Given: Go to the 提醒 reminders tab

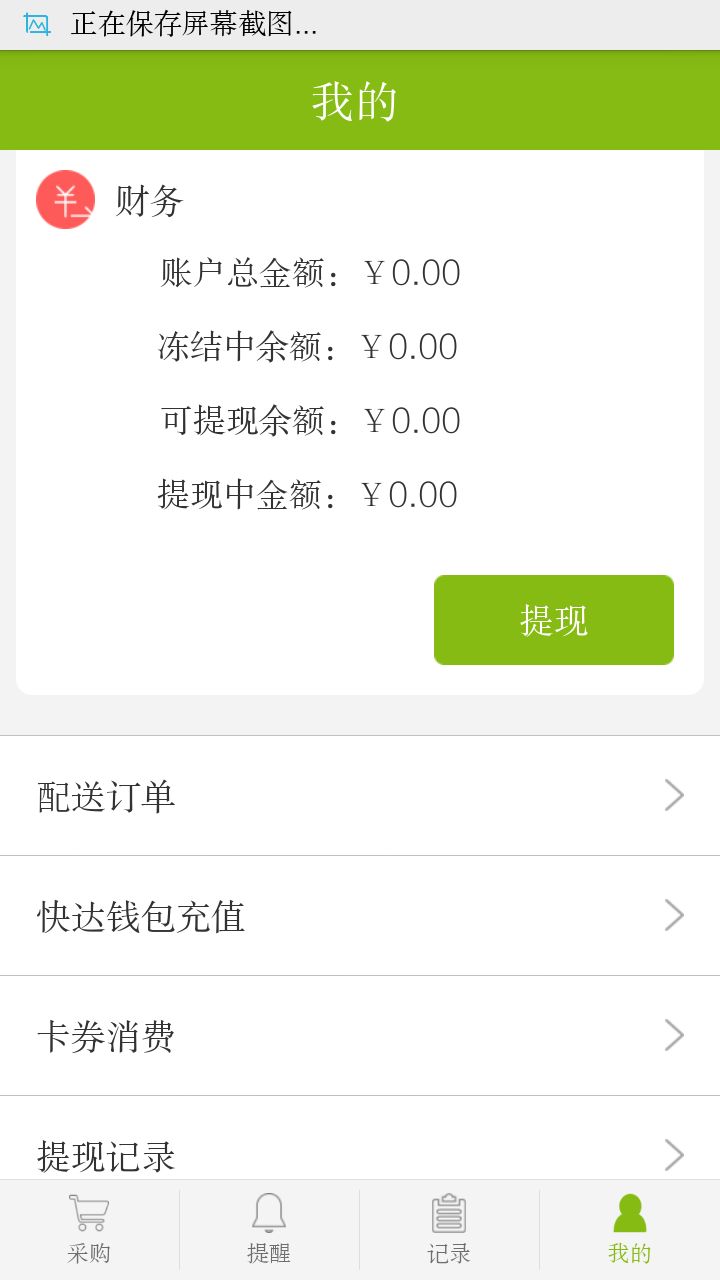Looking at the screenshot, I should tap(269, 1230).
